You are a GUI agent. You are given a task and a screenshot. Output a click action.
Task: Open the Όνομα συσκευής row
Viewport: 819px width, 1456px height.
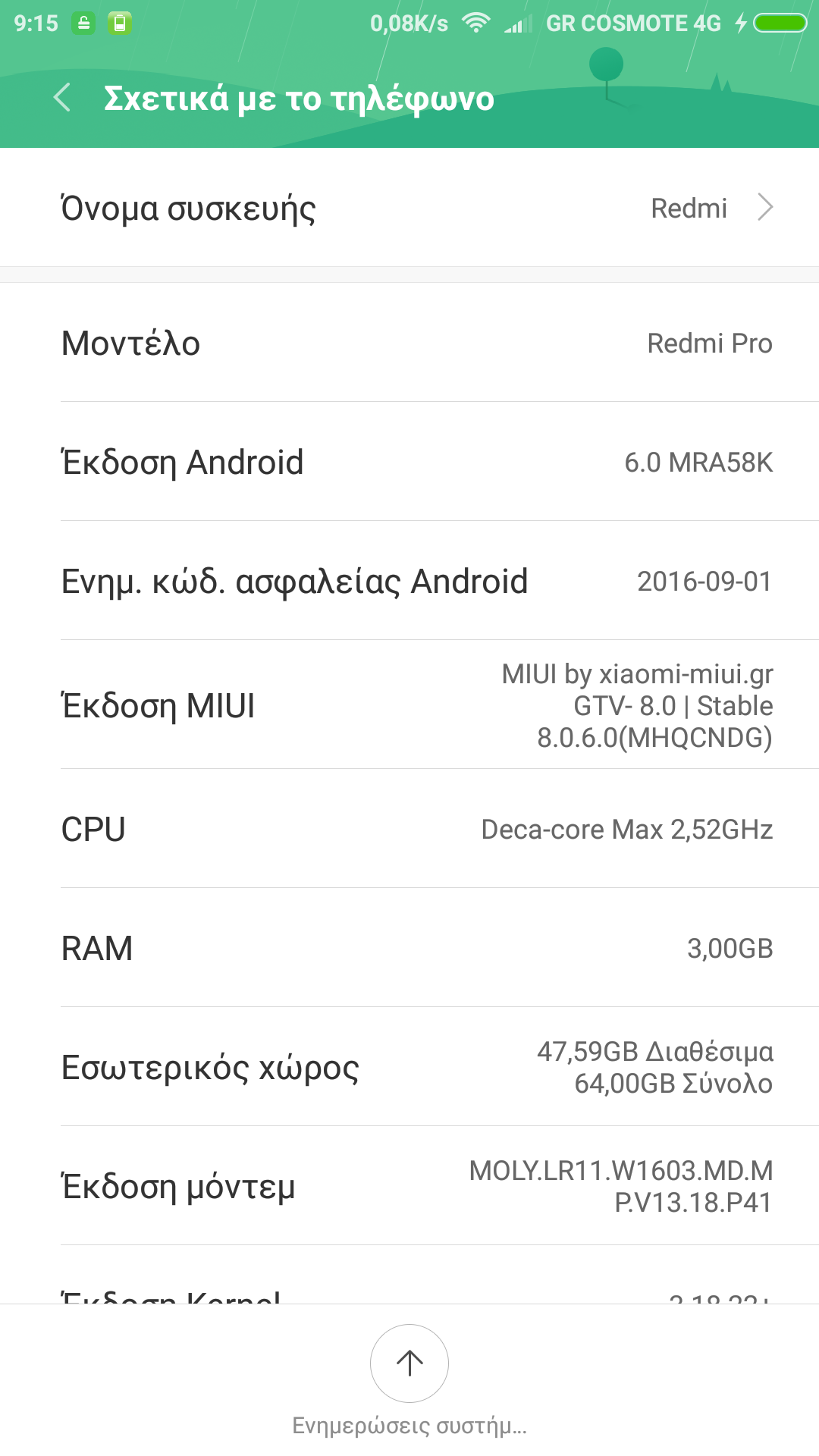409,208
